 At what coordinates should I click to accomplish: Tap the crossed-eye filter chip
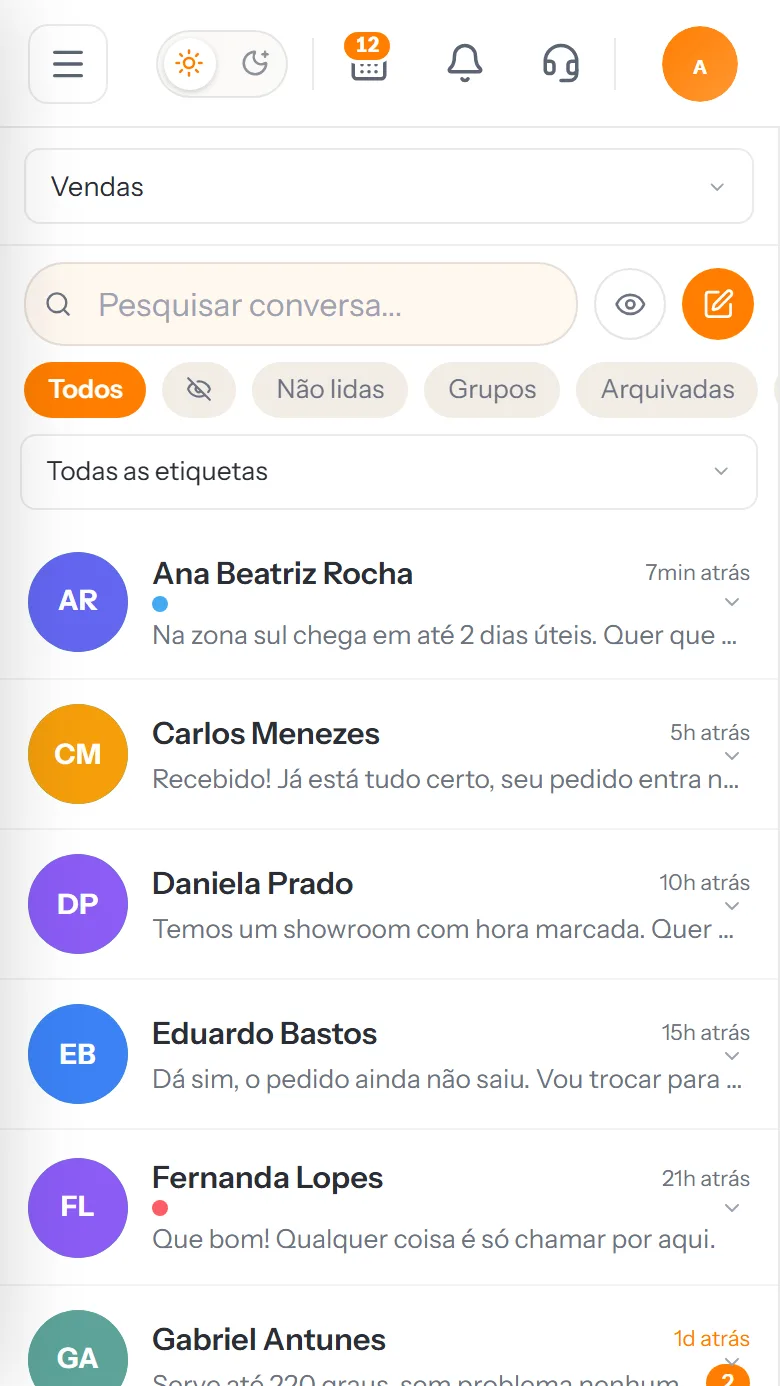199,390
